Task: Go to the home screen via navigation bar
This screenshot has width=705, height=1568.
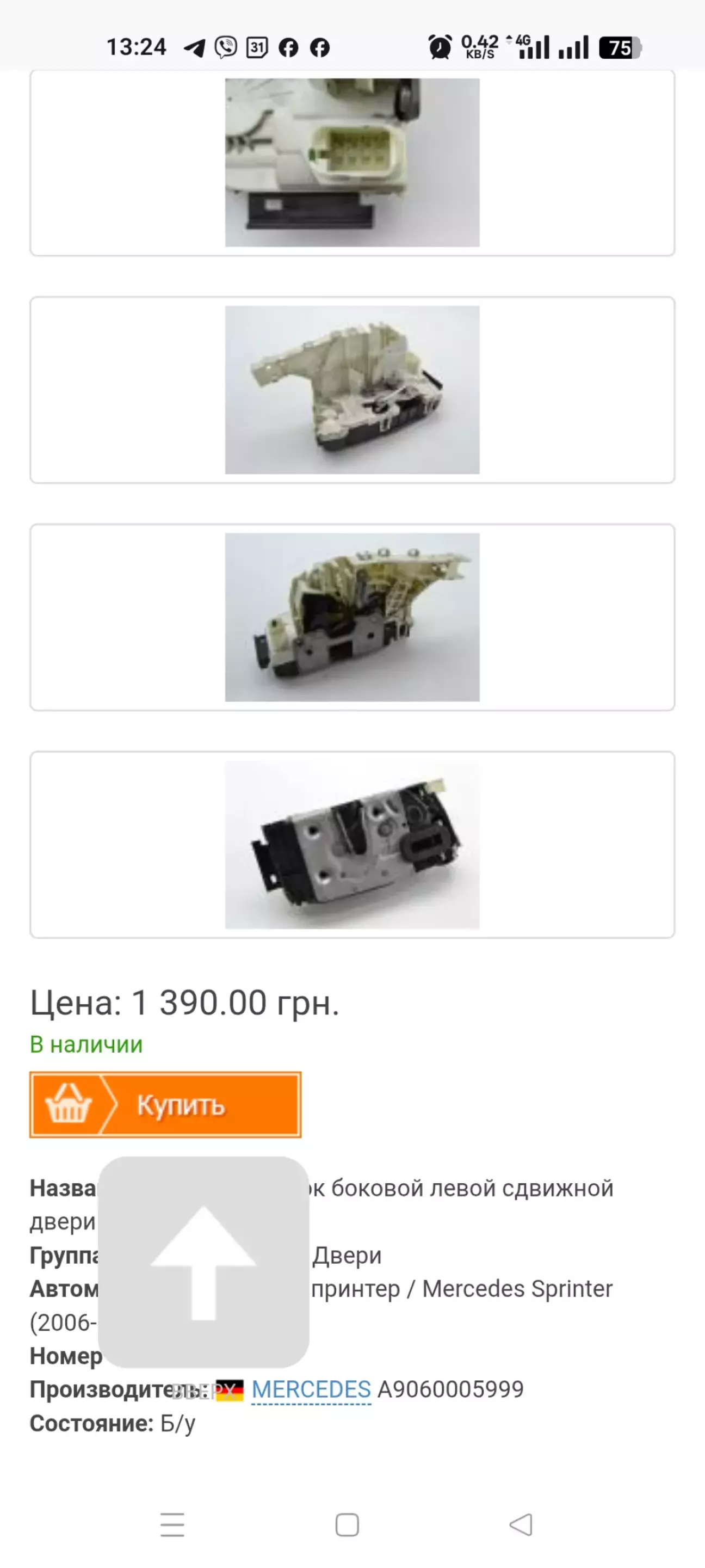Action: 347,1525
